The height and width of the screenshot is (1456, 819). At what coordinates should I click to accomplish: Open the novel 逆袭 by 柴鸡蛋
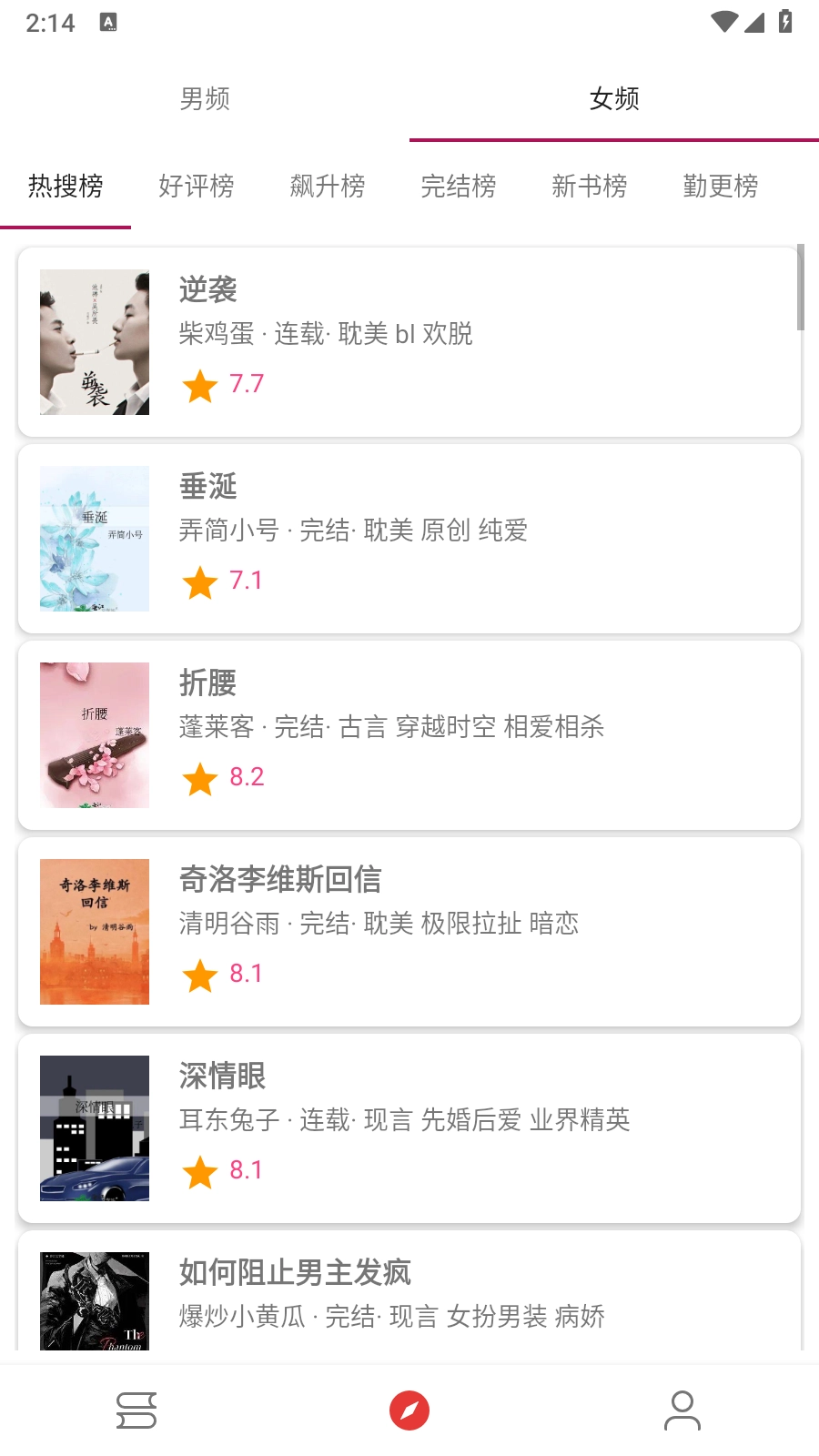pyautogui.click(x=409, y=342)
